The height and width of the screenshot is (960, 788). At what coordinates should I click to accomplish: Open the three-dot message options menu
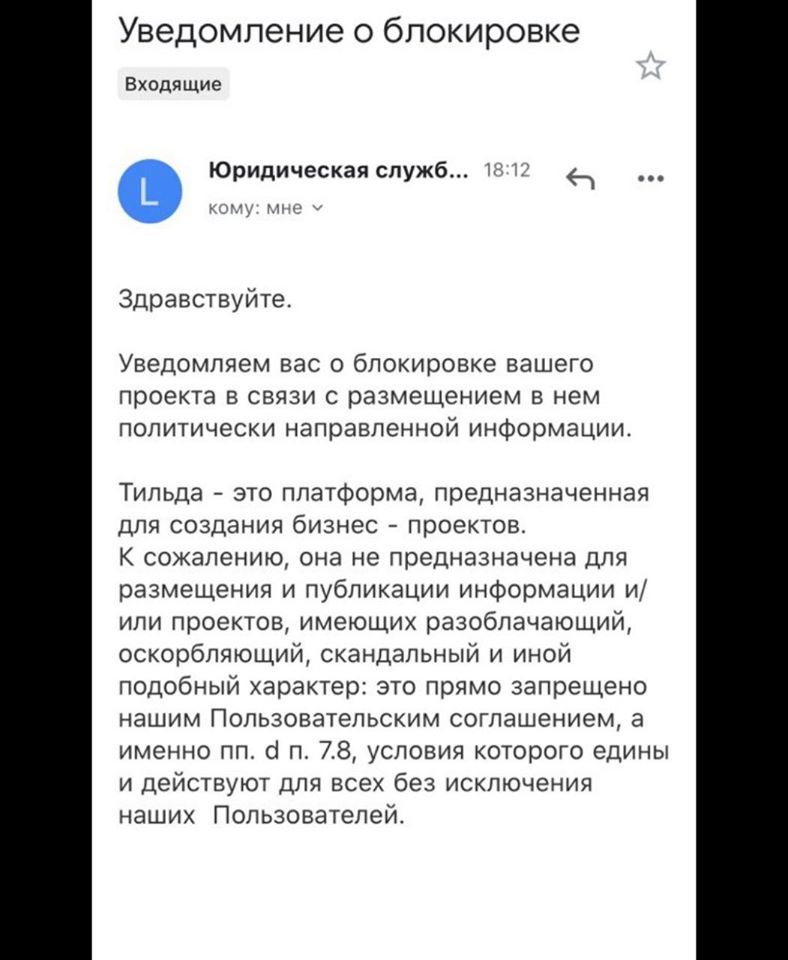(650, 179)
